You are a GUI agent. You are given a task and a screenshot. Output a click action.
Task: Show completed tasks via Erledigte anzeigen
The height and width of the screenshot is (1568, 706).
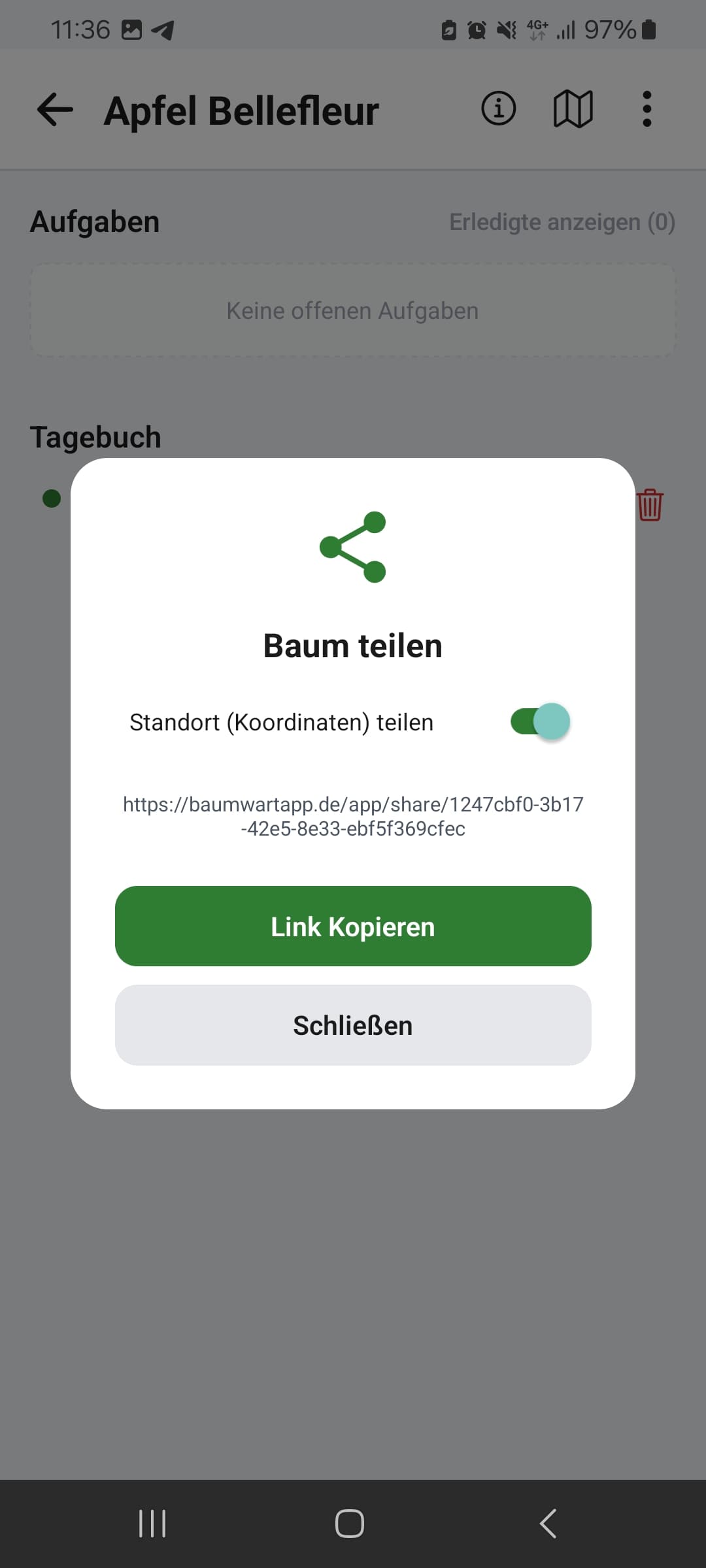tap(562, 222)
